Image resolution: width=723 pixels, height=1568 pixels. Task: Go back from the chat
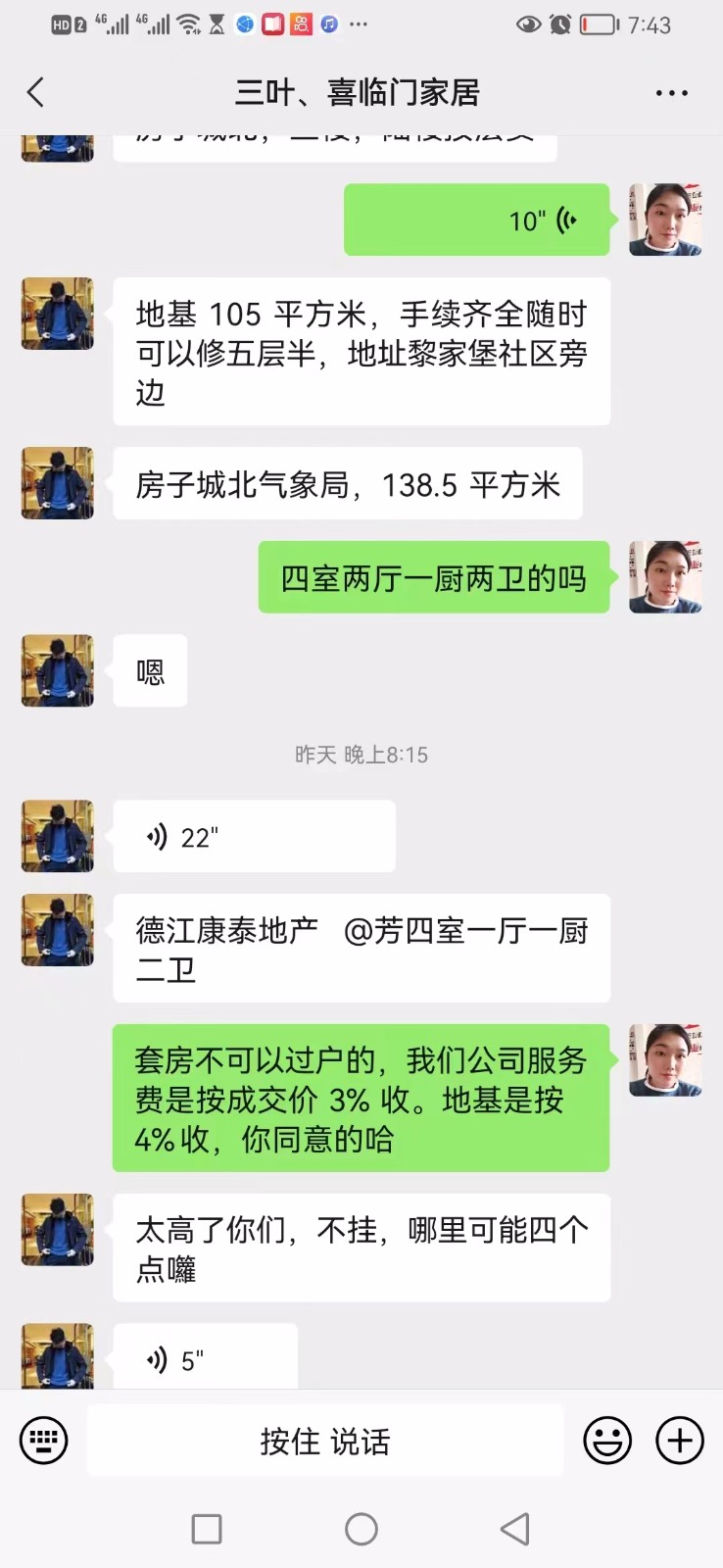[x=36, y=93]
